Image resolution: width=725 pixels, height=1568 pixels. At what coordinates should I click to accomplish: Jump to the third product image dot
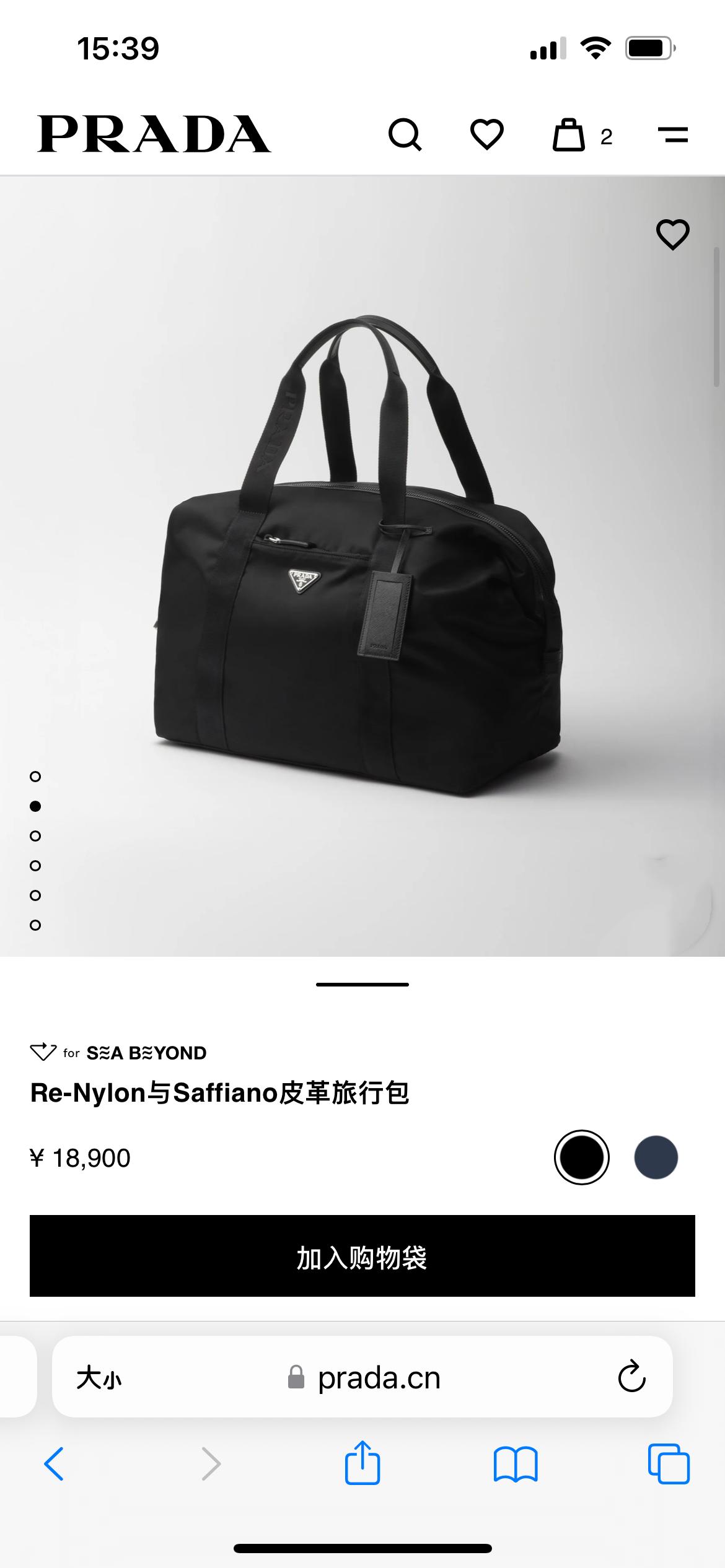35,836
